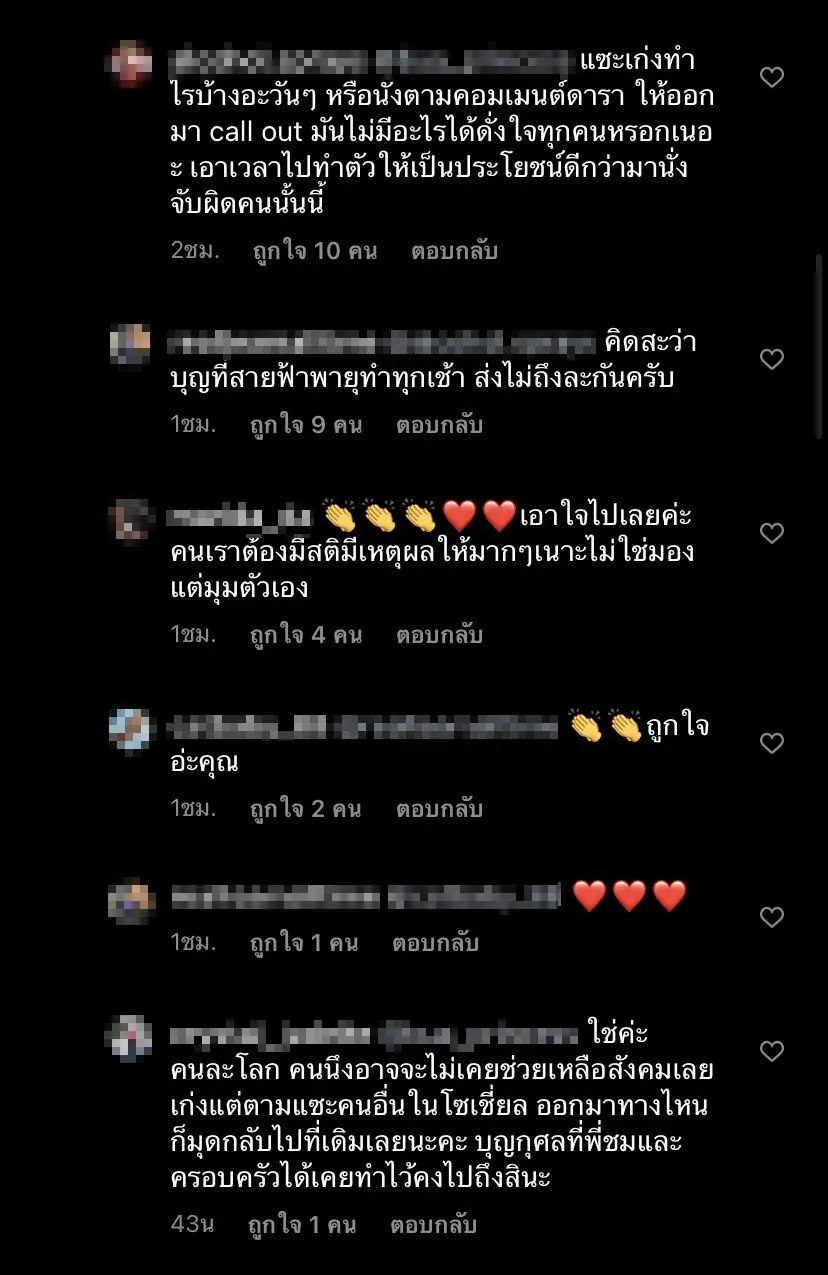
Task: Tap ตอบกลับ under the 43น comment
Action: [x=433, y=1225]
